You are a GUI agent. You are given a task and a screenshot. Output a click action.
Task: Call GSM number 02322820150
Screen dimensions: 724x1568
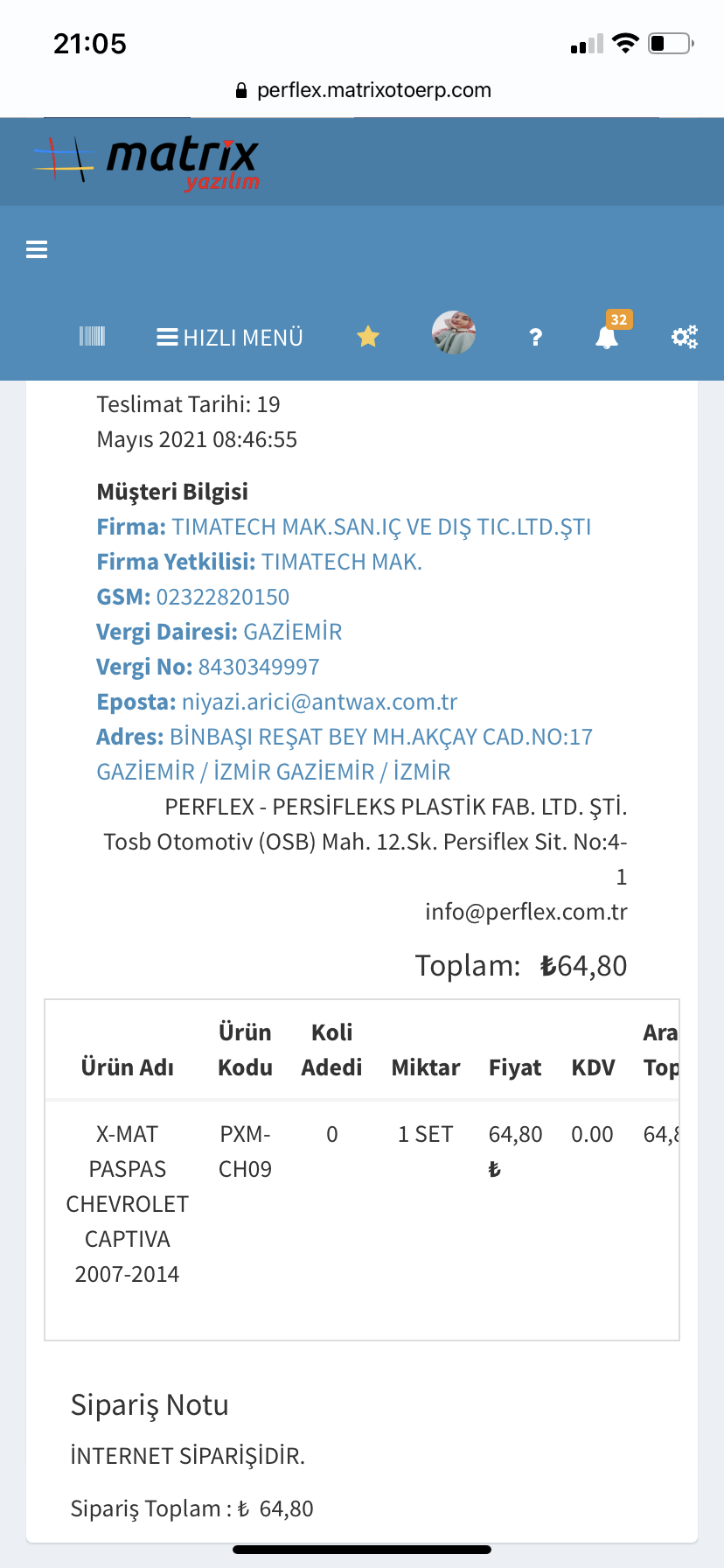pyautogui.click(x=222, y=597)
